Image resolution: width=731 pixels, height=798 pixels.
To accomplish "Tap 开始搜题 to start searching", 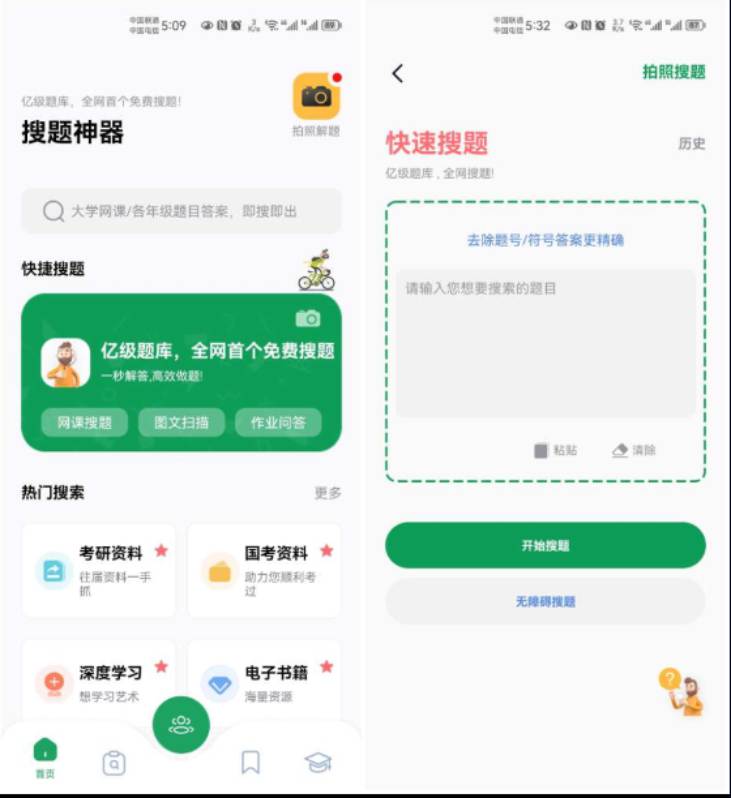I will 545,546.
